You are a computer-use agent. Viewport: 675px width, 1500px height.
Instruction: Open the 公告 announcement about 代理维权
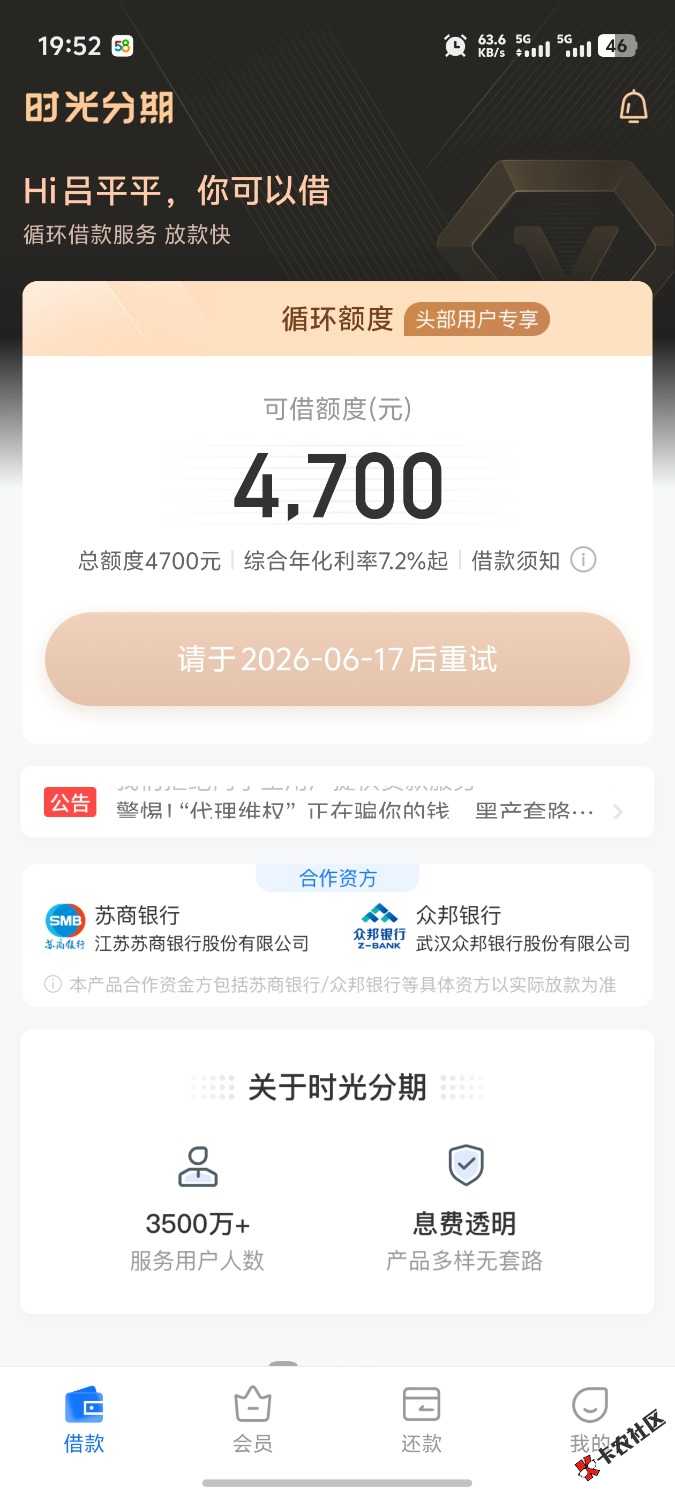click(x=337, y=802)
